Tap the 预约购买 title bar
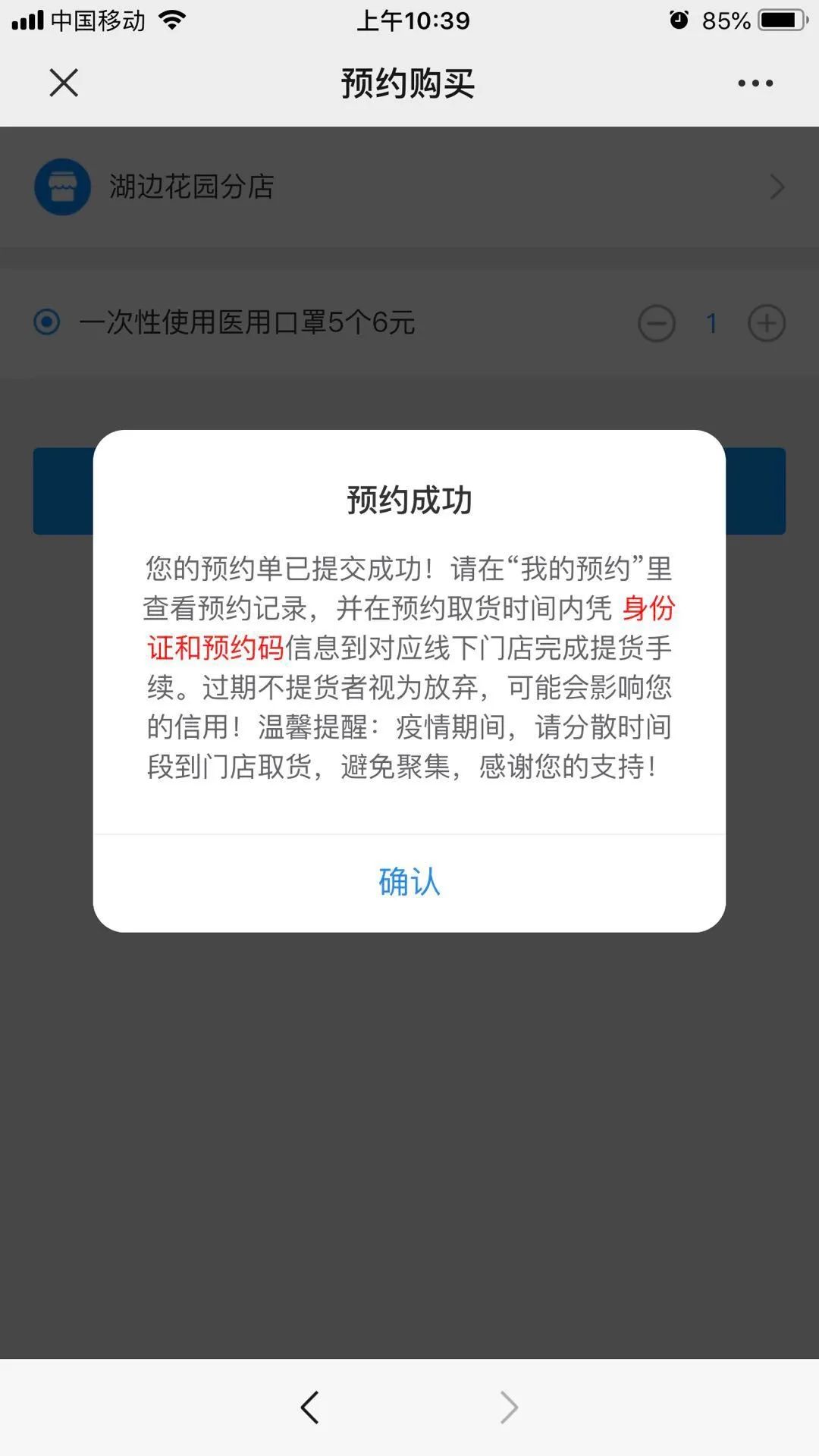Viewport: 819px width, 1456px height. point(408,83)
